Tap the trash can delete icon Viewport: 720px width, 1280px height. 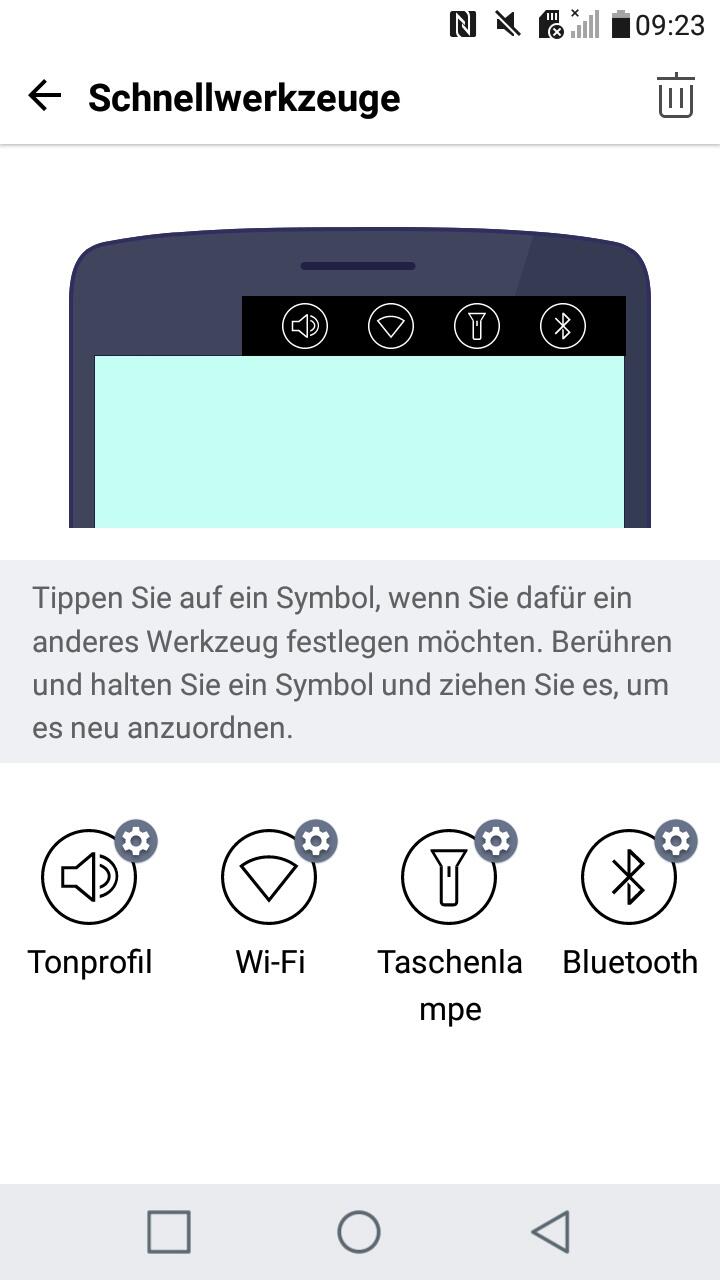click(x=676, y=96)
